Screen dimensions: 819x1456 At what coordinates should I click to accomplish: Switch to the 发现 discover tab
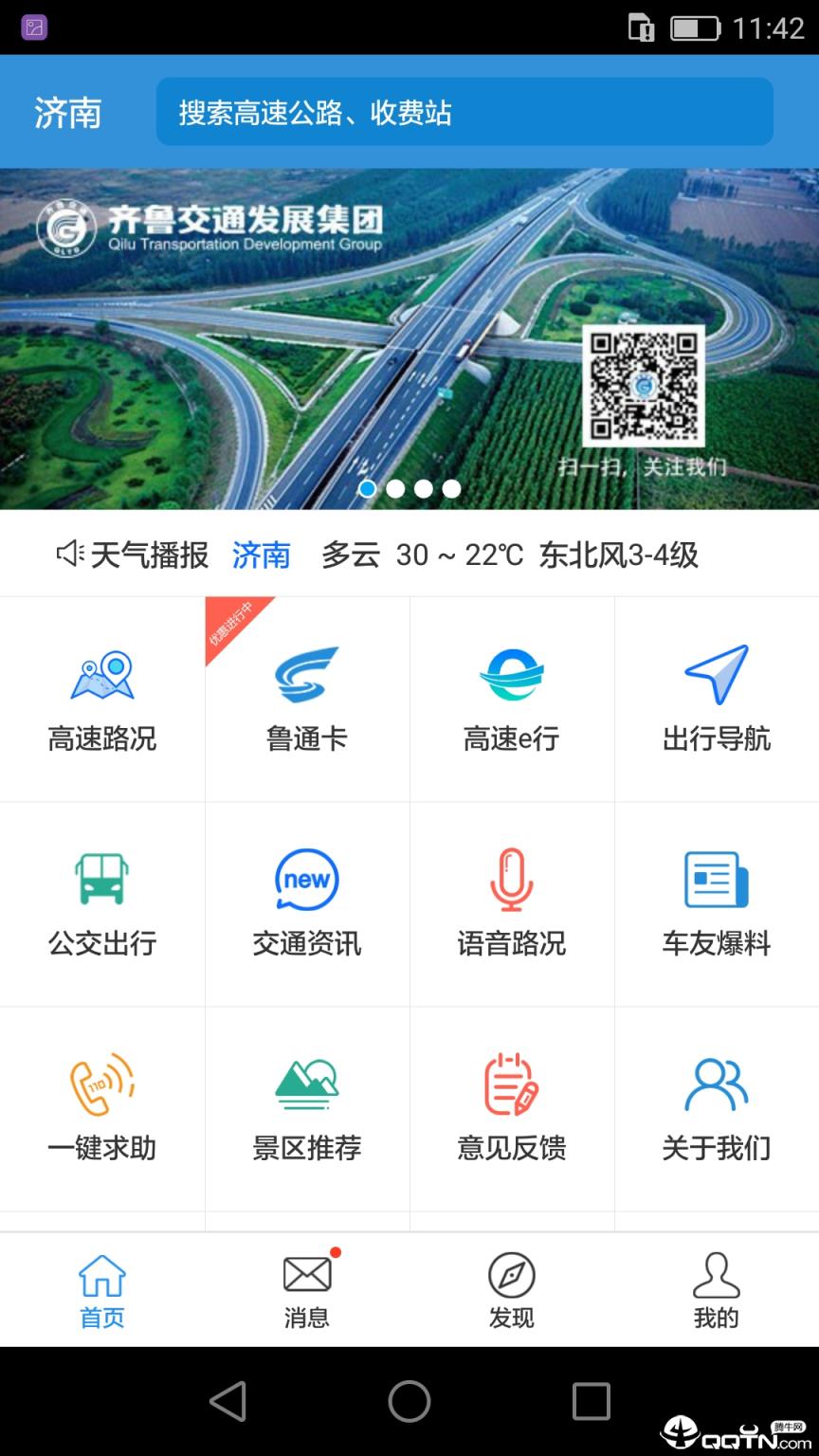[x=512, y=1289]
